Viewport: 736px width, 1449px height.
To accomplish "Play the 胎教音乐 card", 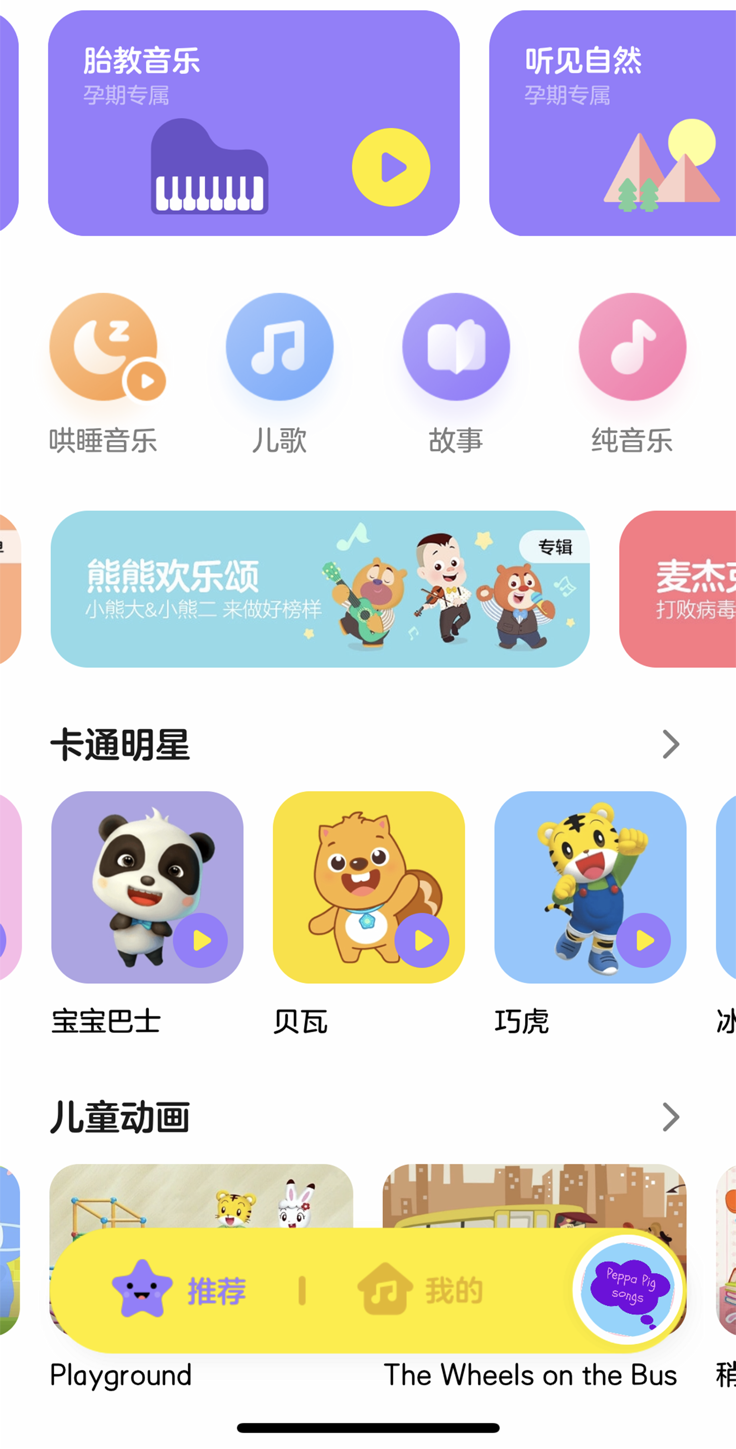I will [391, 168].
